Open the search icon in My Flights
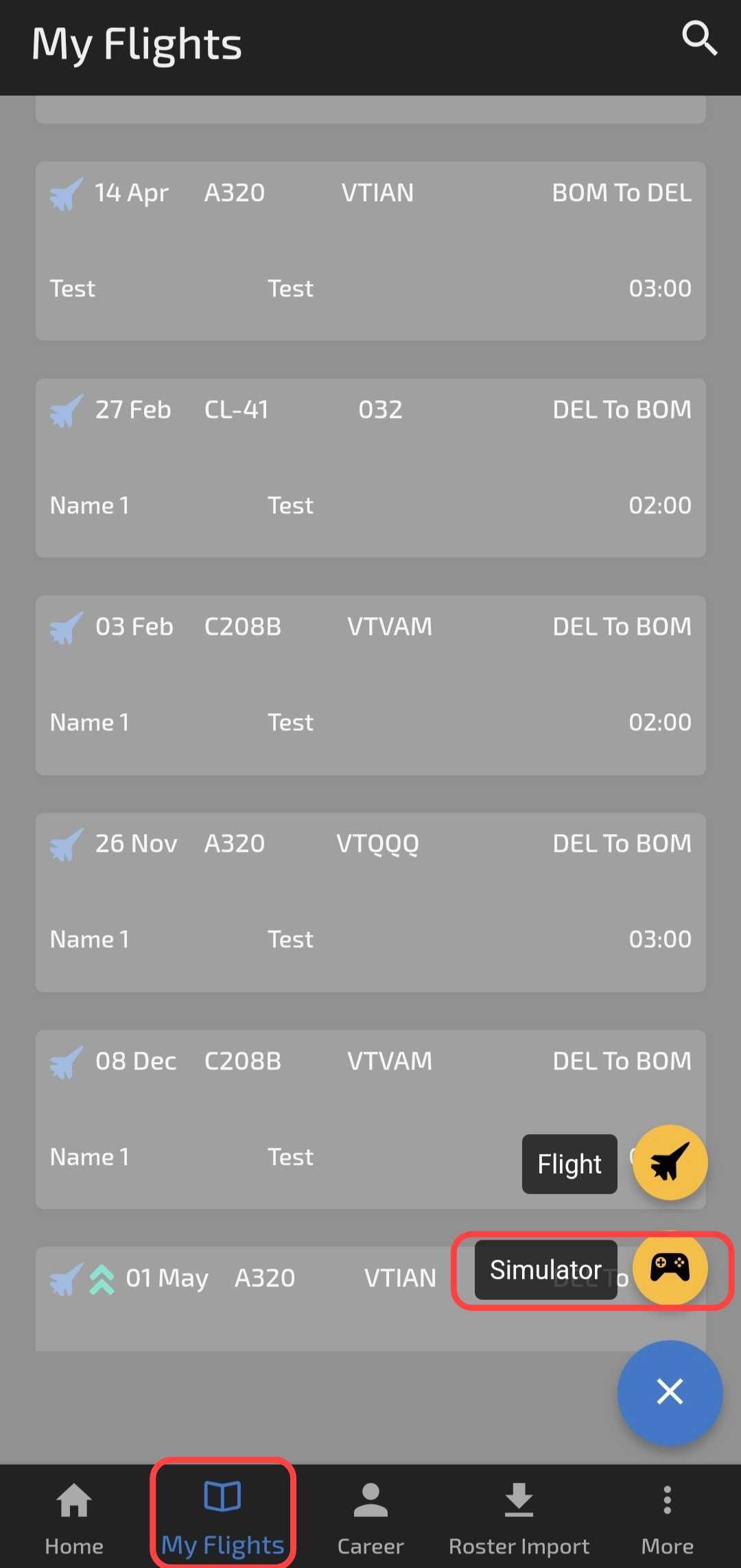Image resolution: width=741 pixels, height=1568 pixels. point(699,38)
